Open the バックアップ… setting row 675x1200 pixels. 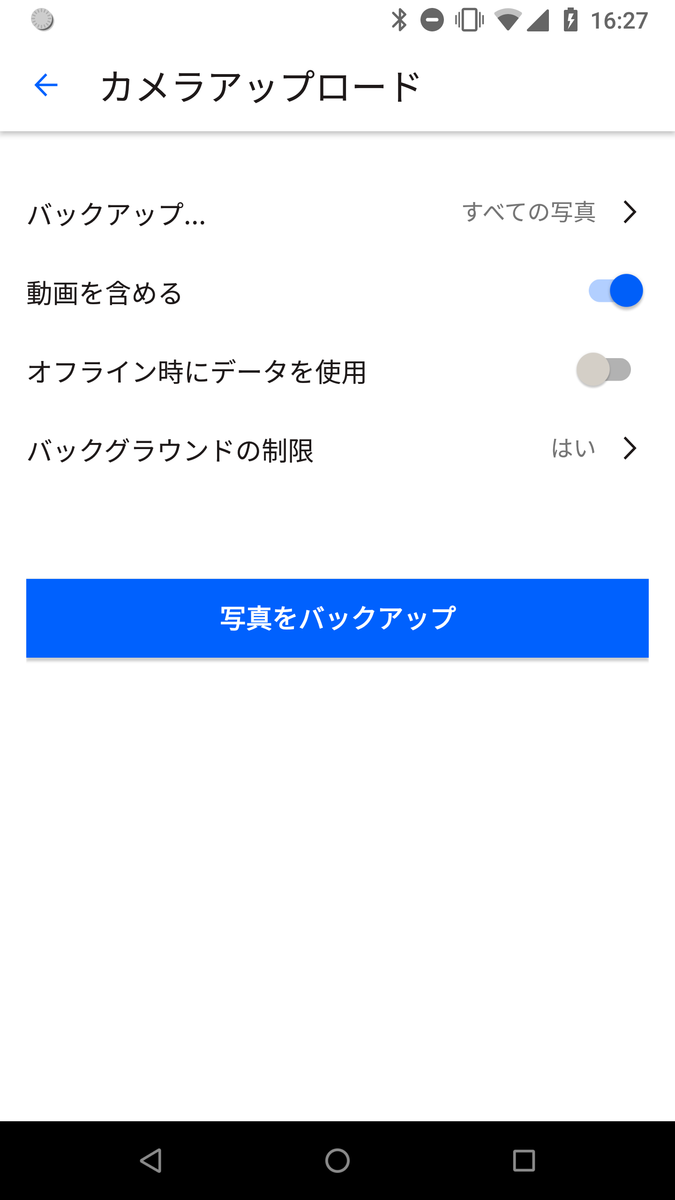click(337, 213)
